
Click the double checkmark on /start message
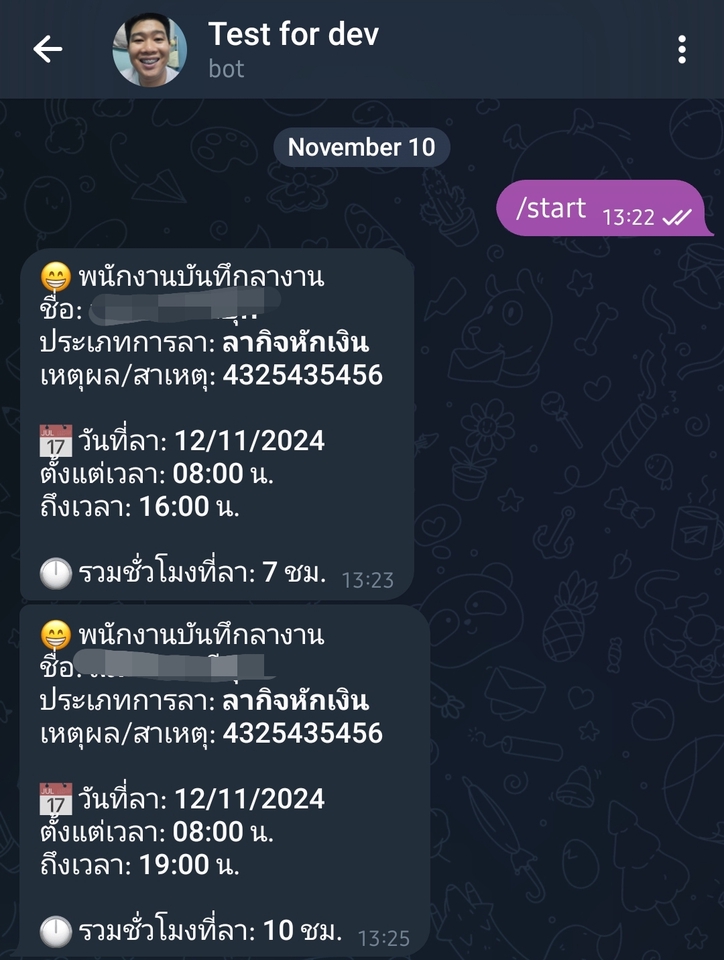(680, 216)
